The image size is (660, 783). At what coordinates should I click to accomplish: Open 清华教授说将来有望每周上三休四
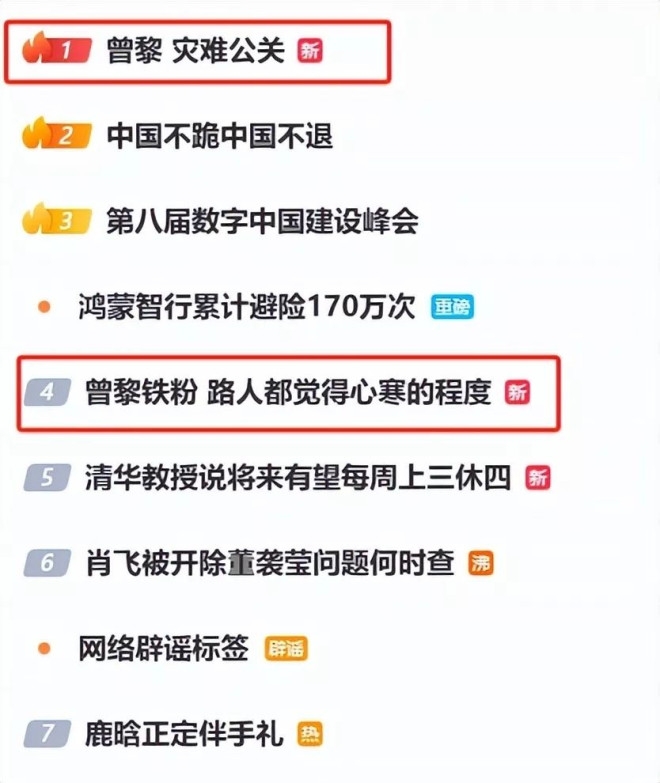[298, 478]
